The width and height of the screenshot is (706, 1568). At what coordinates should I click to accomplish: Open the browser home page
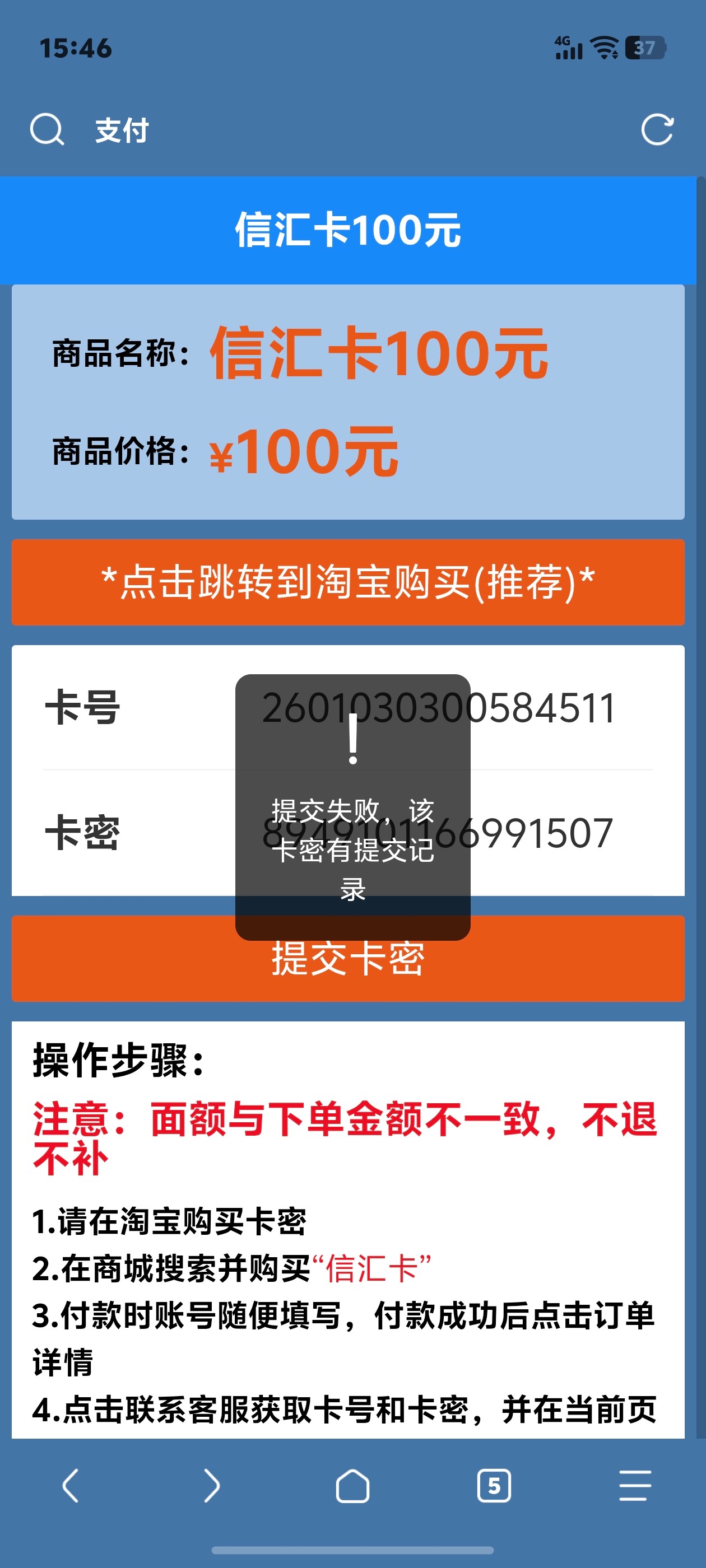352,1486
